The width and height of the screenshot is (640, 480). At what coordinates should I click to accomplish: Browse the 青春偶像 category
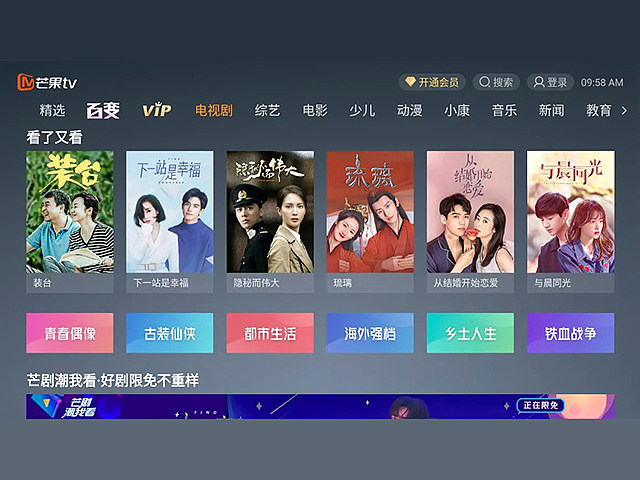coord(69,333)
